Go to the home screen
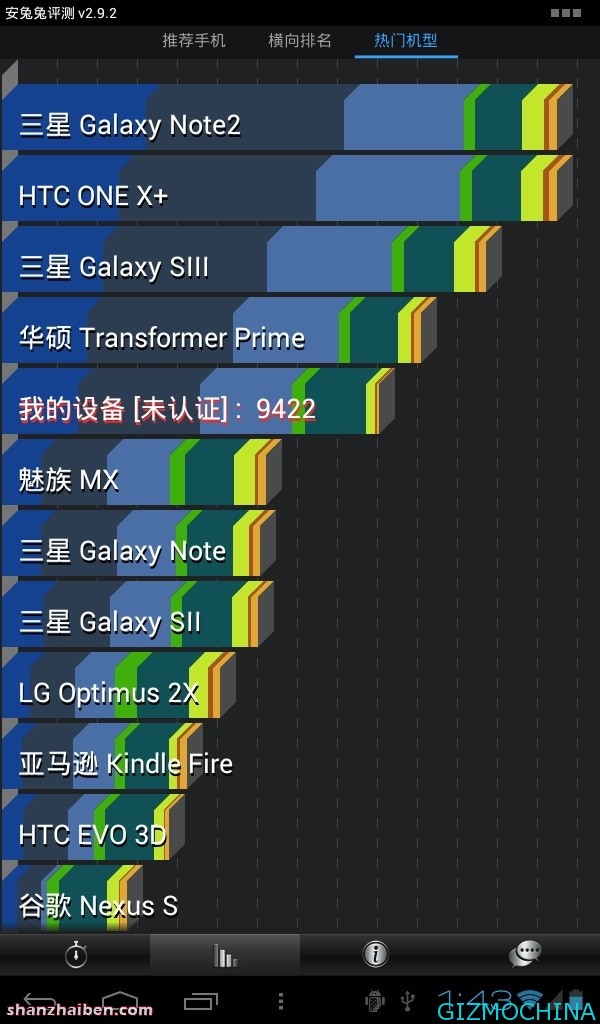Image resolution: width=600 pixels, height=1024 pixels. click(x=120, y=999)
